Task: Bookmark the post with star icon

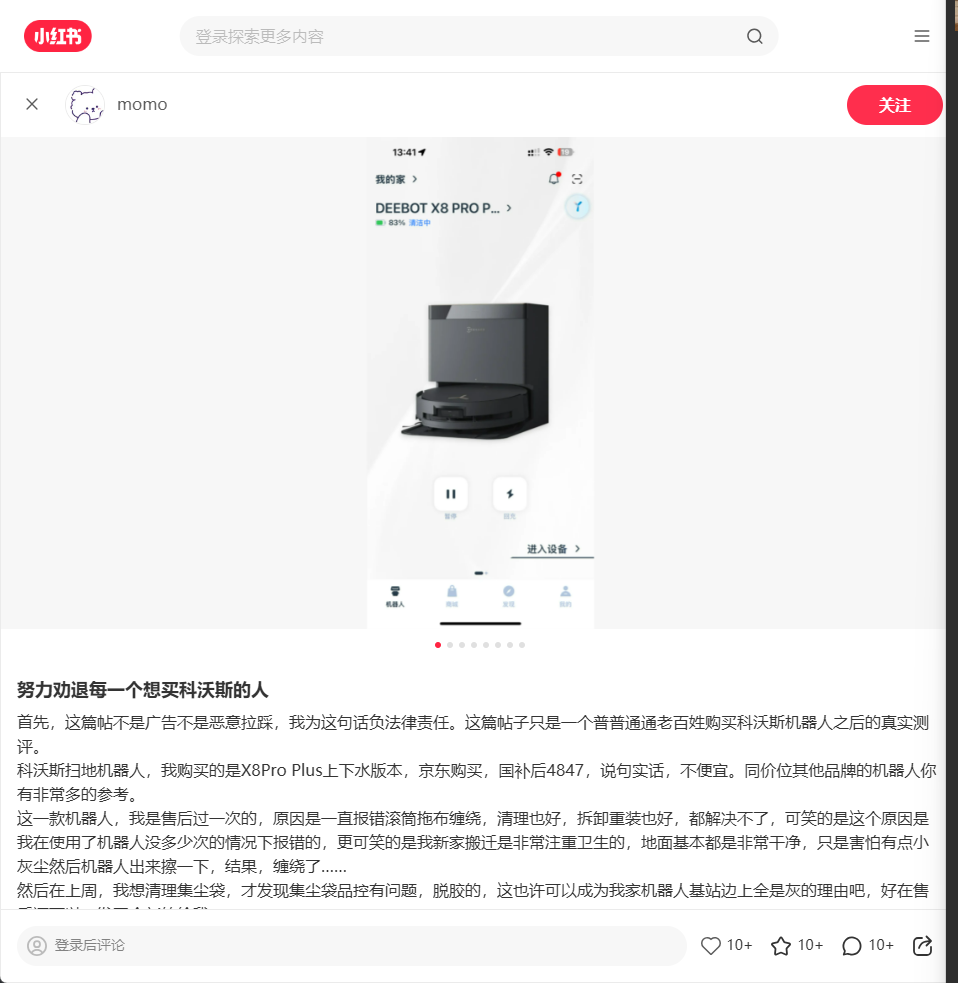Action: pyautogui.click(x=781, y=945)
